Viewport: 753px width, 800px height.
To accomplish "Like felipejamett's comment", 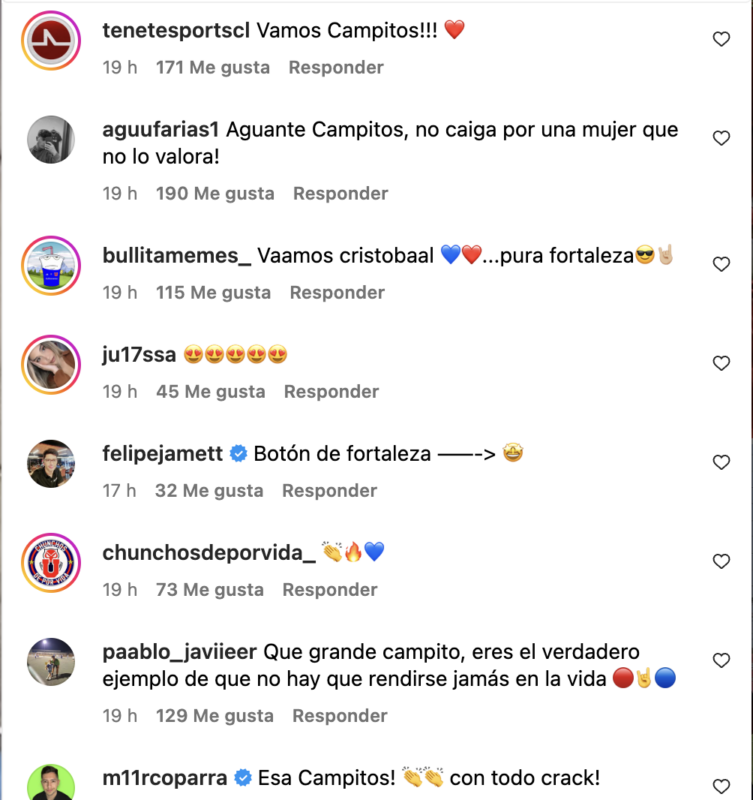I will (x=720, y=462).
